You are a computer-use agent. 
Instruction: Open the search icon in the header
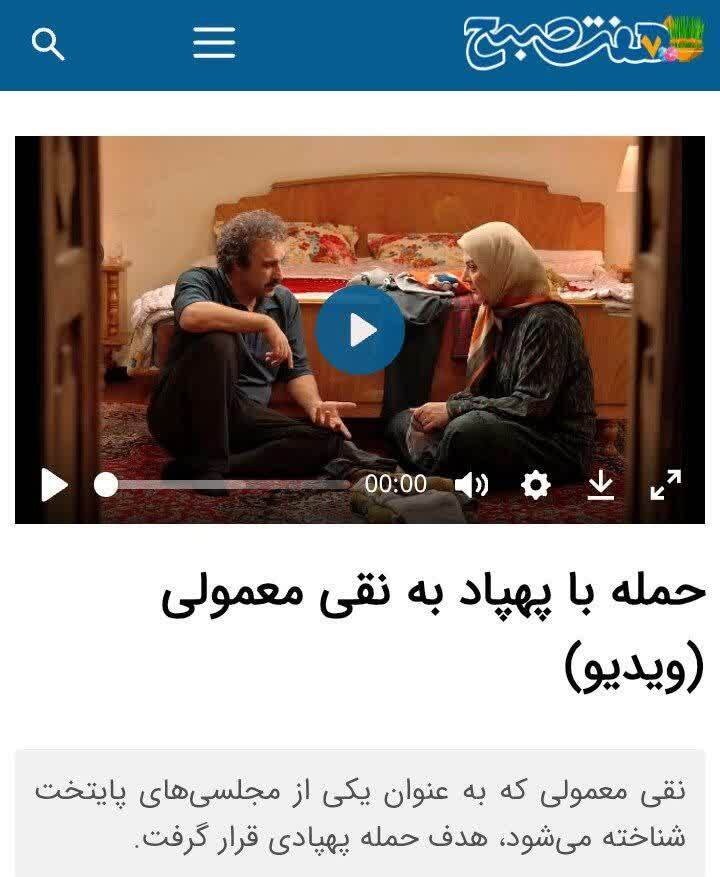(48, 44)
